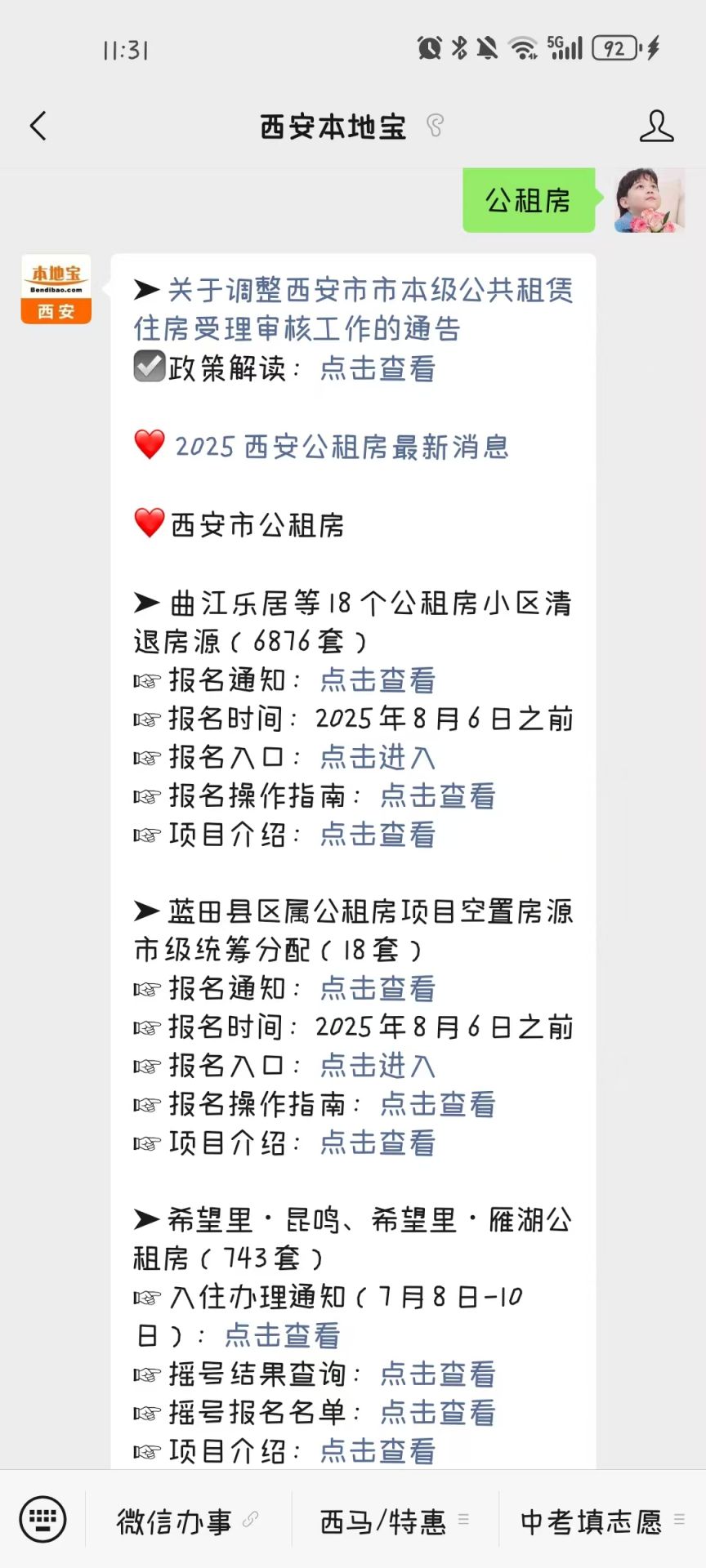
Task: Check 摇号结果查询 link
Action: 438,1374
